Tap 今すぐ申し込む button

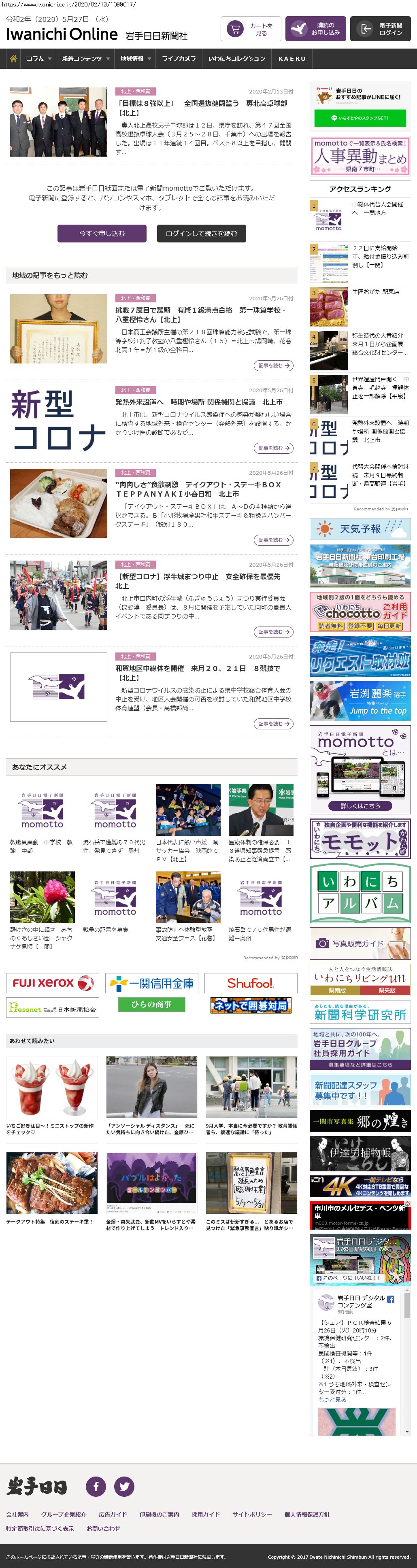click(x=102, y=233)
